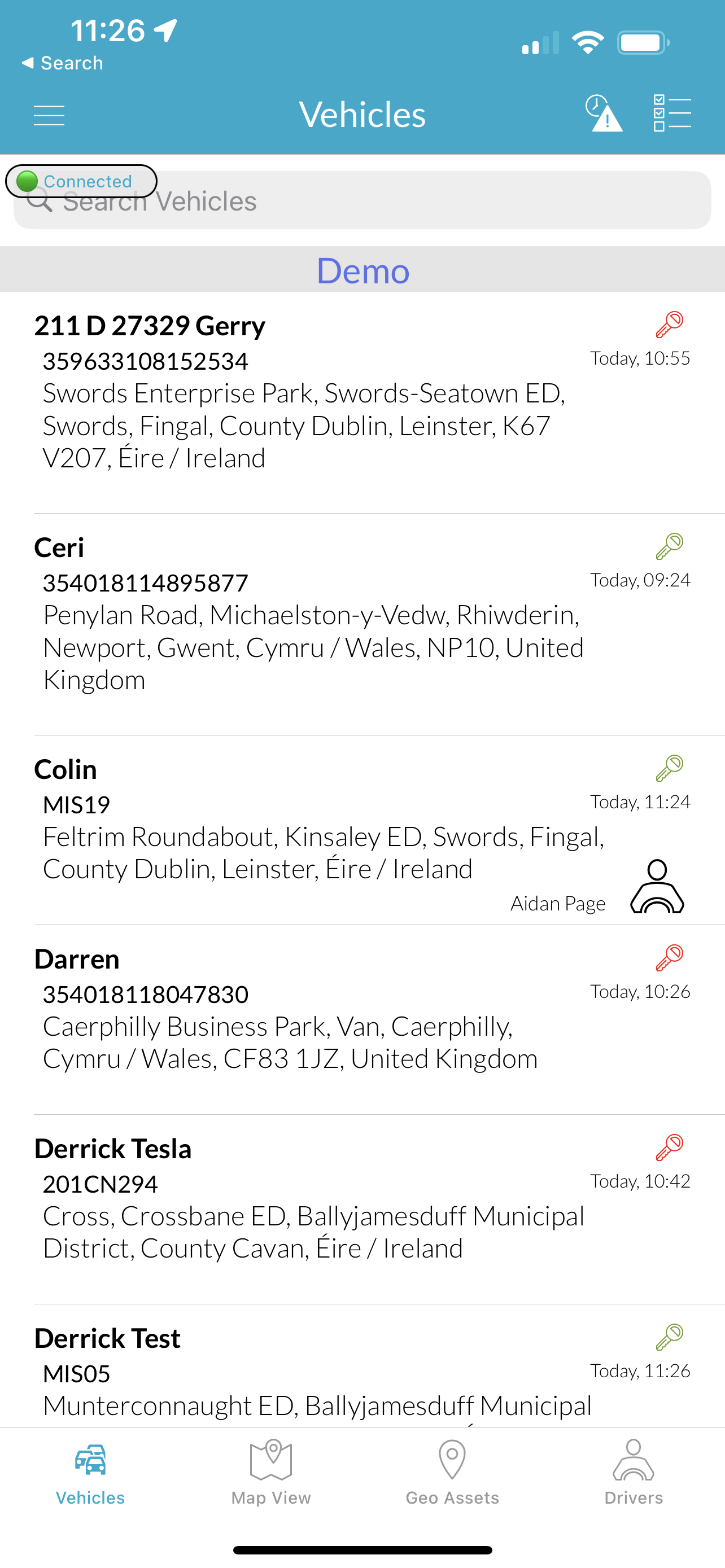Open the Derrick Test vehicle
This screenshot has width=725, height=1568.
pos(362,1366)
